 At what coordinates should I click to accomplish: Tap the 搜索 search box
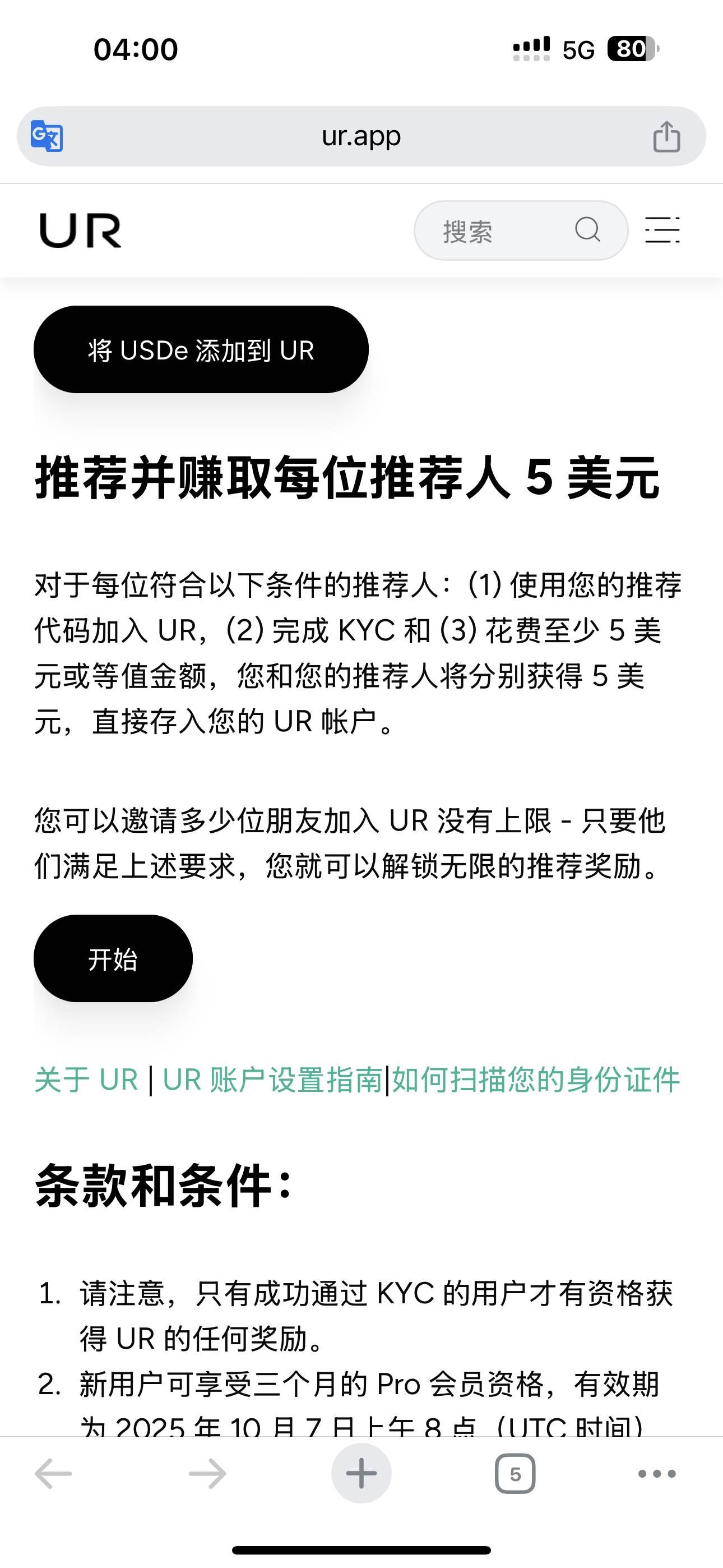coord(505,230)
